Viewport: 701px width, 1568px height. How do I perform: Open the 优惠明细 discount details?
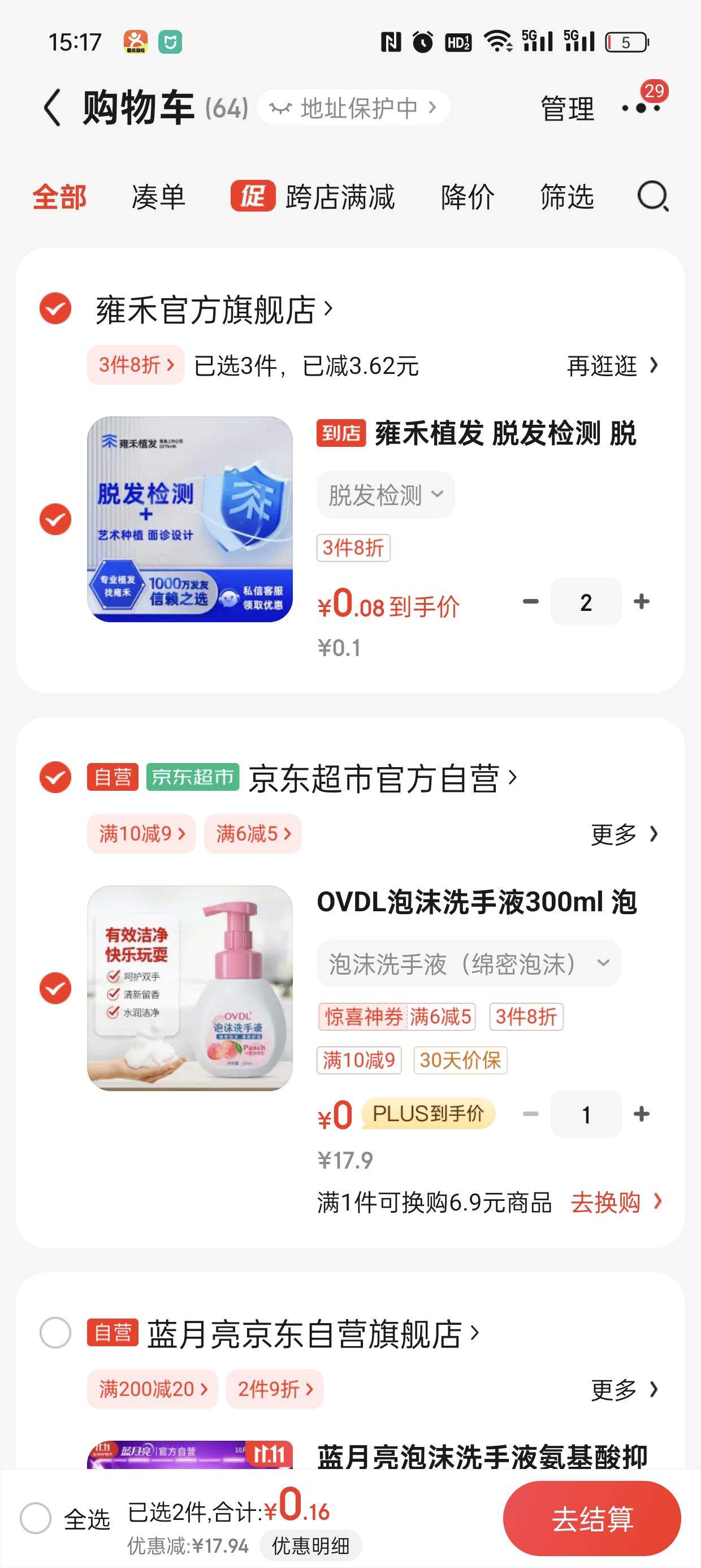tap(311, 1545)
